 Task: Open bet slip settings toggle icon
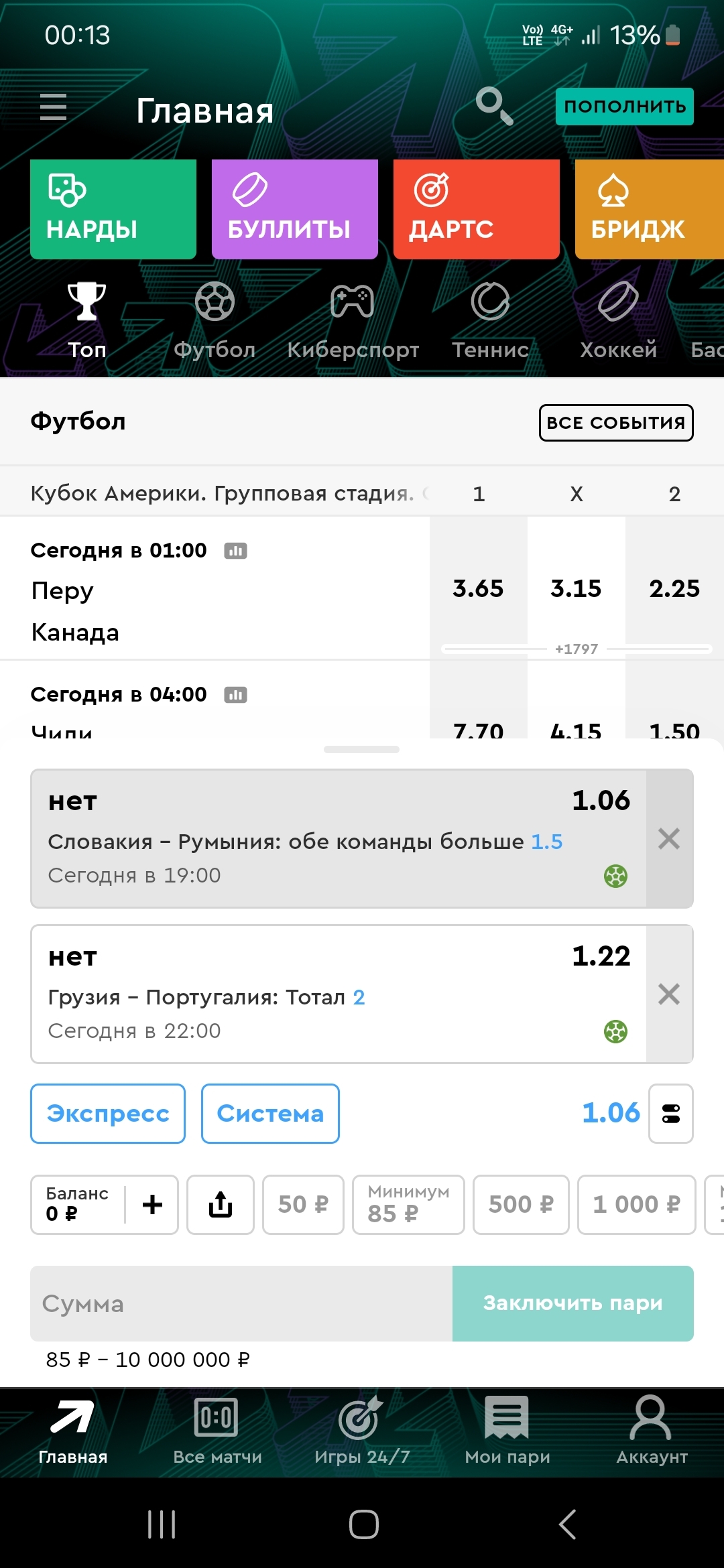point(671,1114)
